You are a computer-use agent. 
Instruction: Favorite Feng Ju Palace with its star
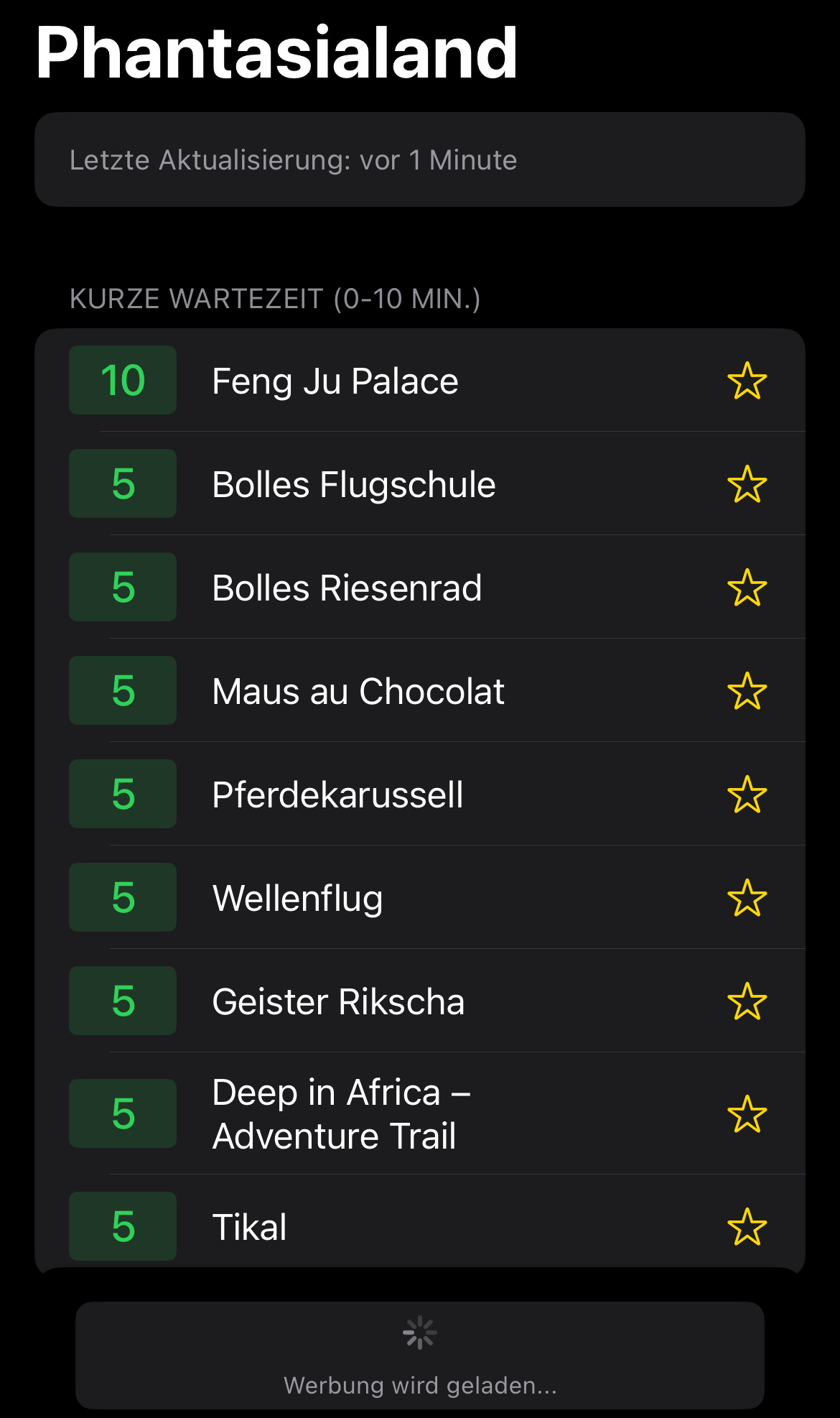[747, 381]
